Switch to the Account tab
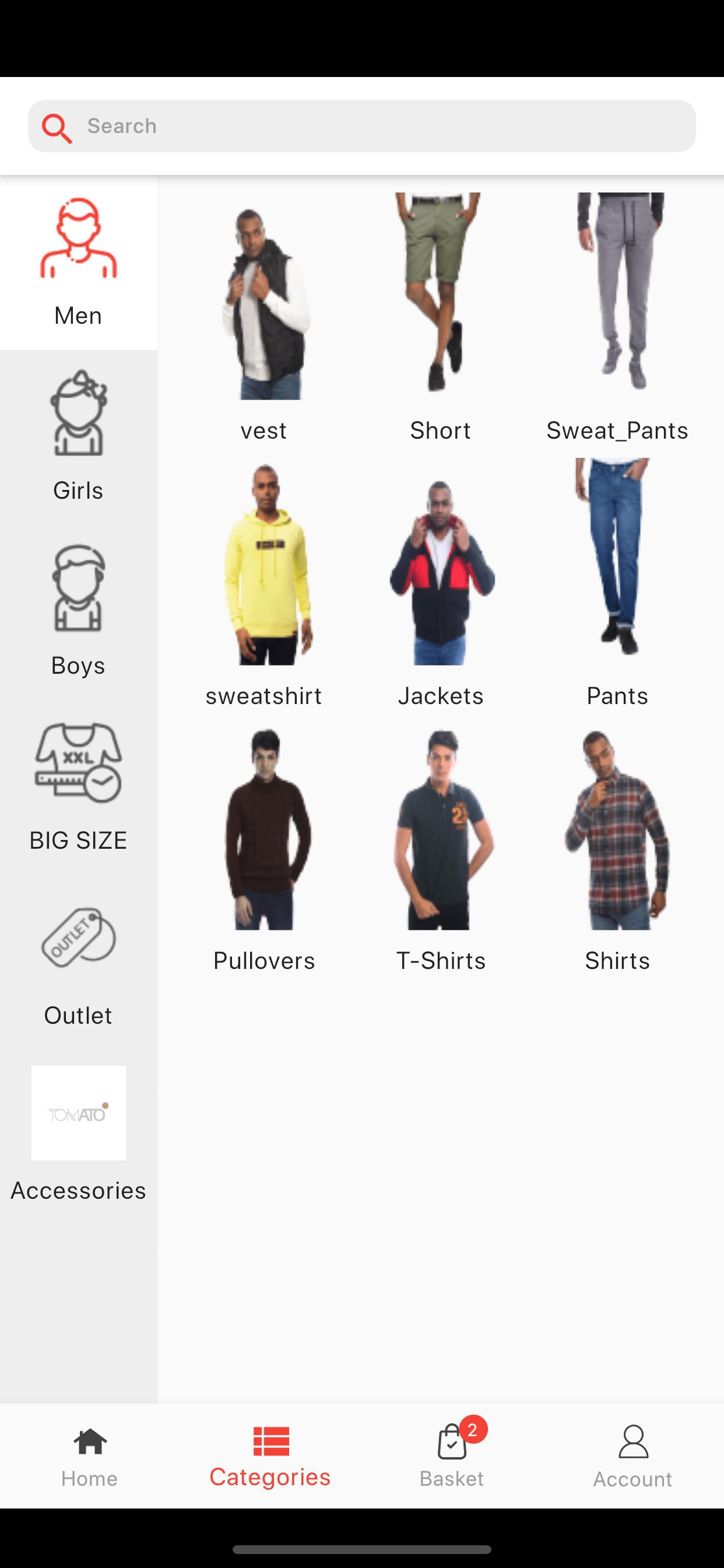 [x=632, y=1456]
